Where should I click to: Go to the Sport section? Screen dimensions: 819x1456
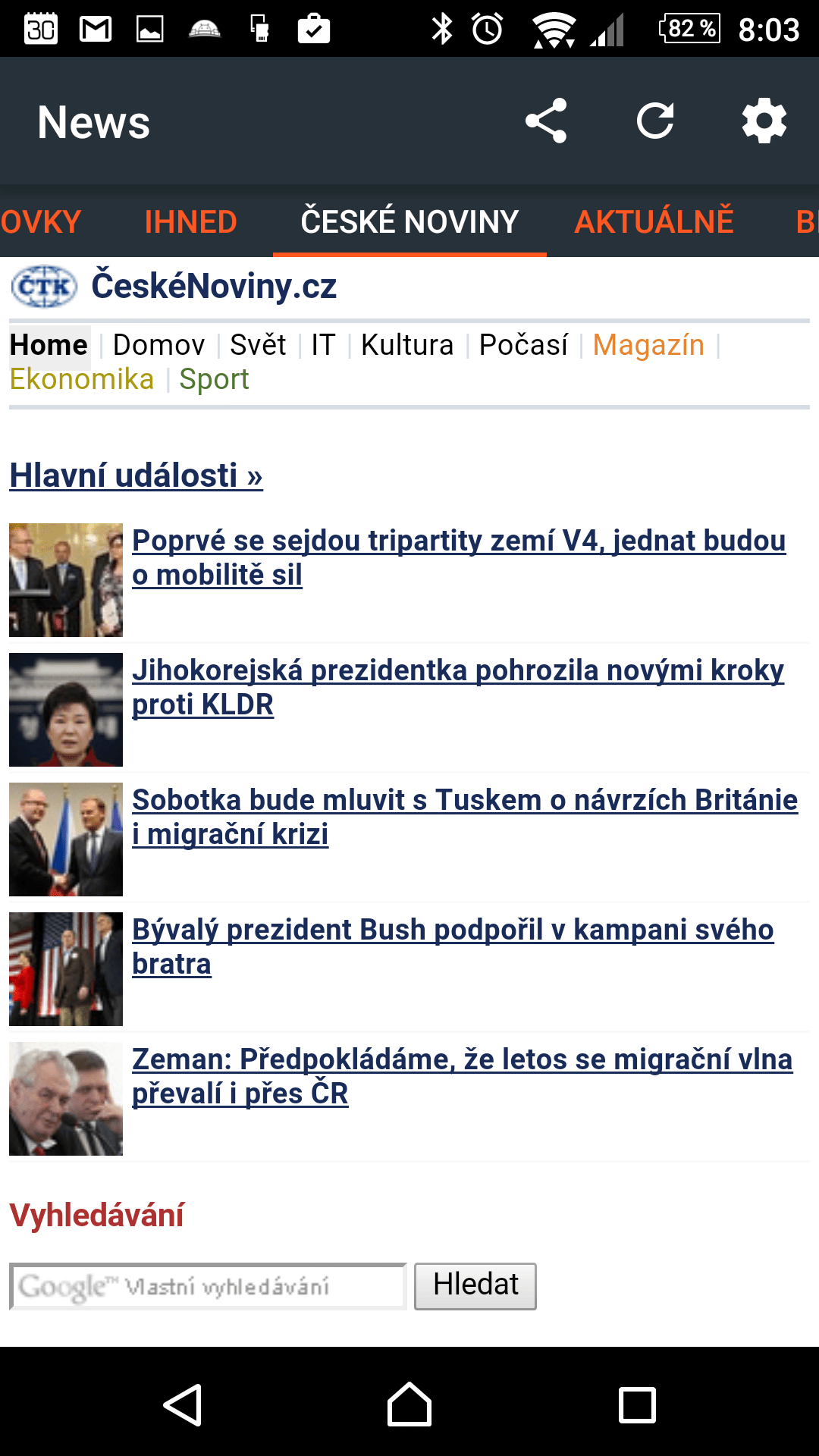[x=214, y=379]
